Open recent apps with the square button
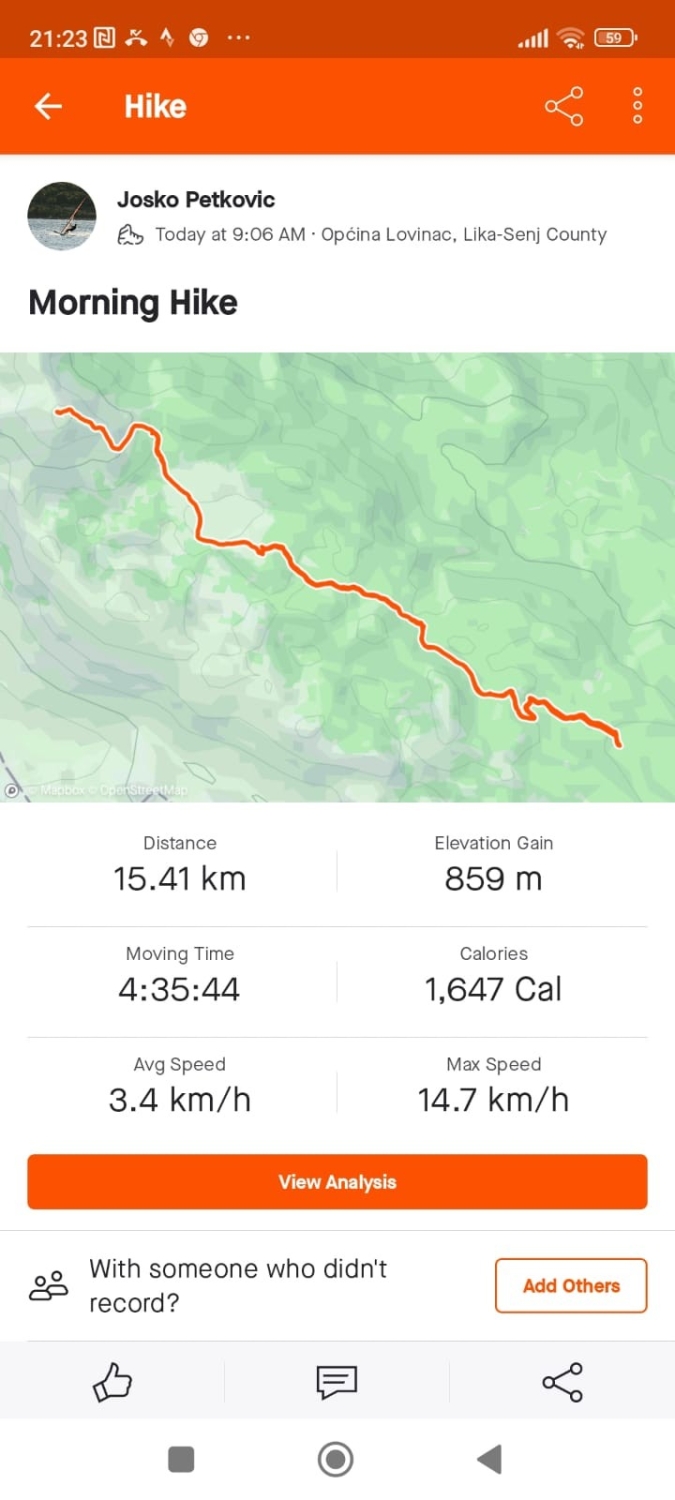 [181, 1460]
